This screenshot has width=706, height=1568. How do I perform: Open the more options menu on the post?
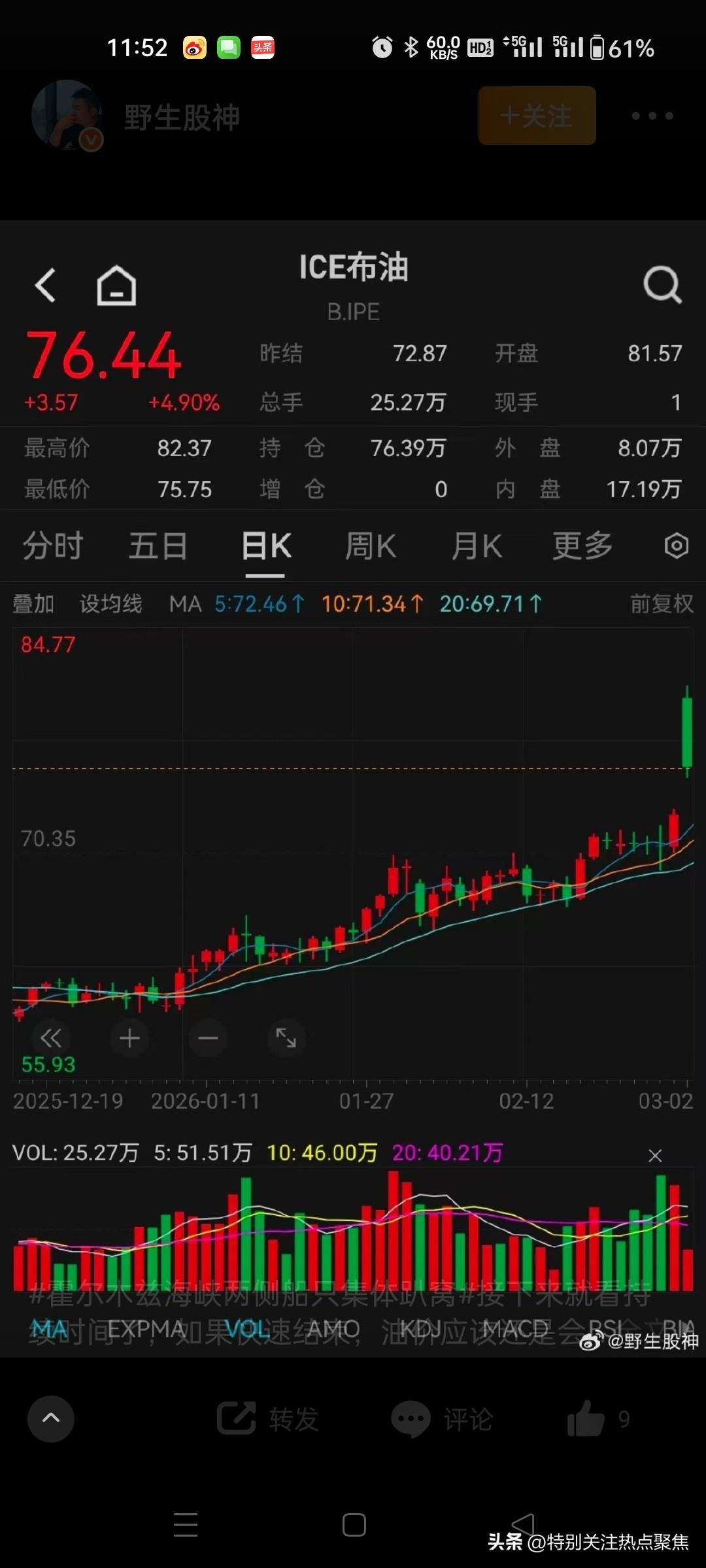[651, 116]
